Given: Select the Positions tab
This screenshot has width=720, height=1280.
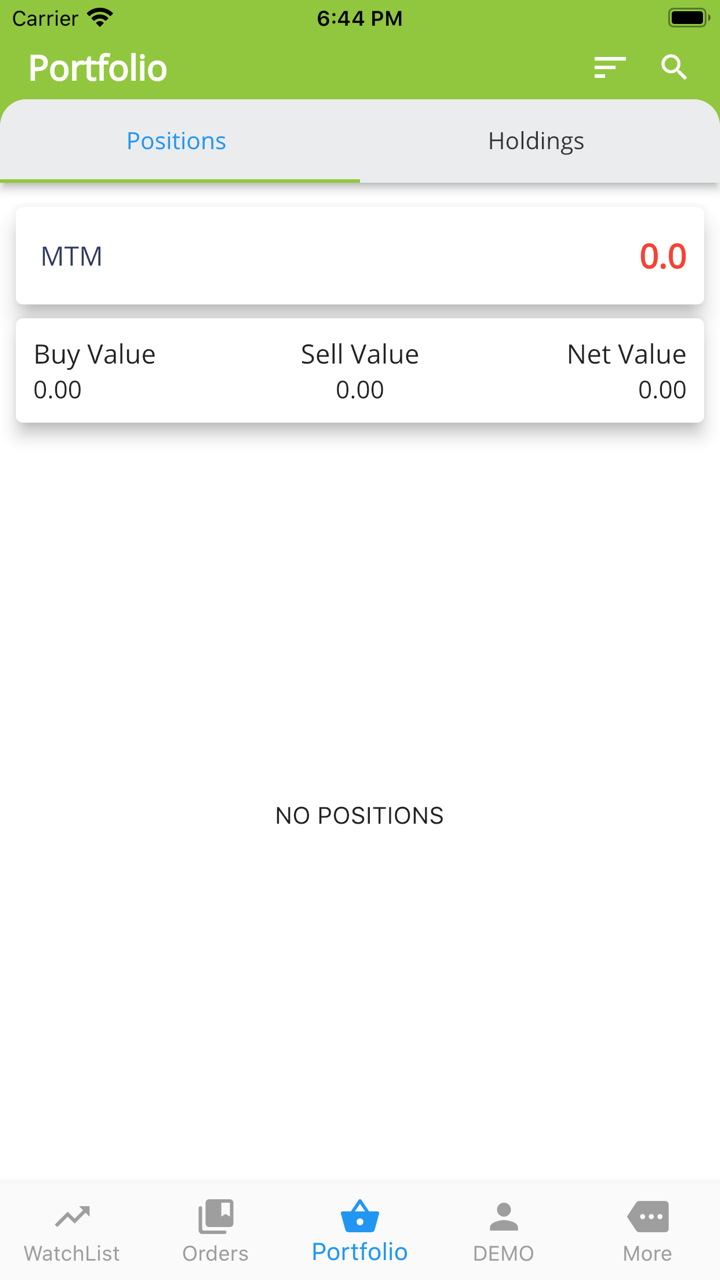Looking at the screenshot, I should (177, 141).
